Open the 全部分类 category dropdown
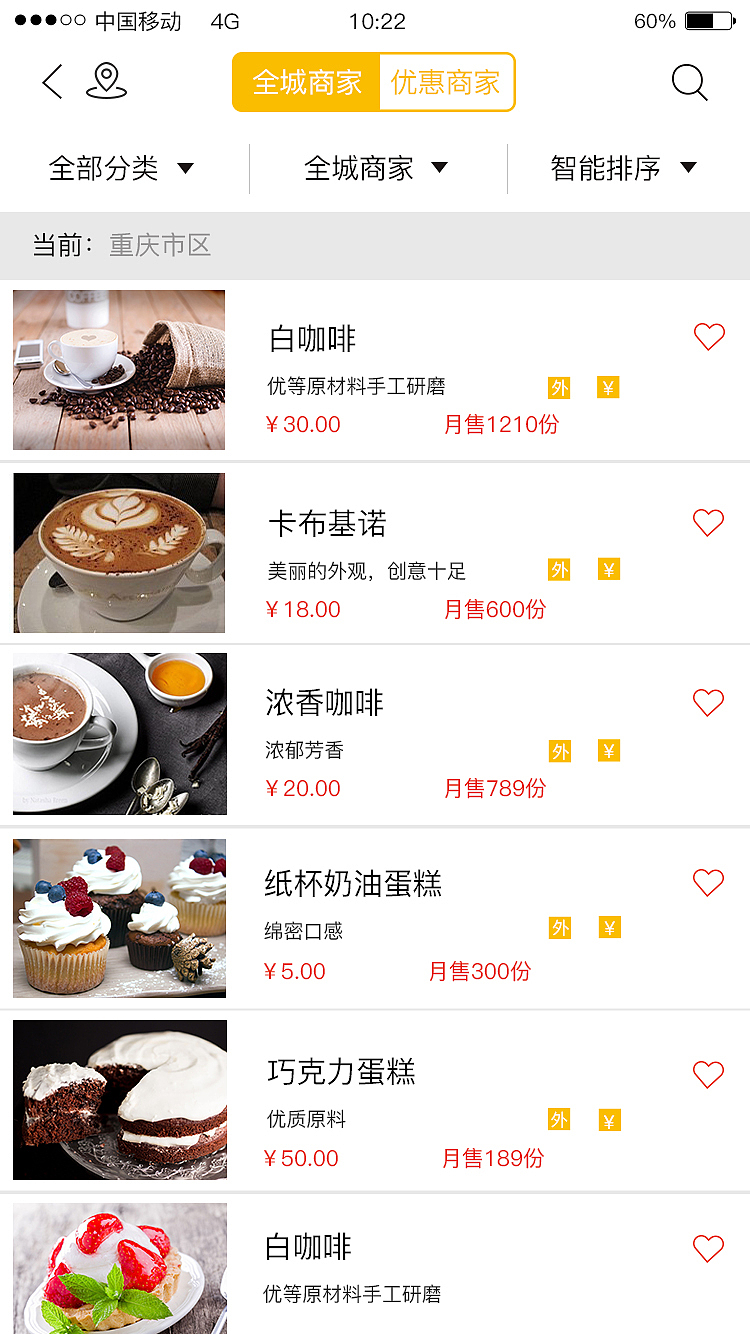Image resolution: width=750 pixels, height=1334 pixels. (x=122, y=168)
